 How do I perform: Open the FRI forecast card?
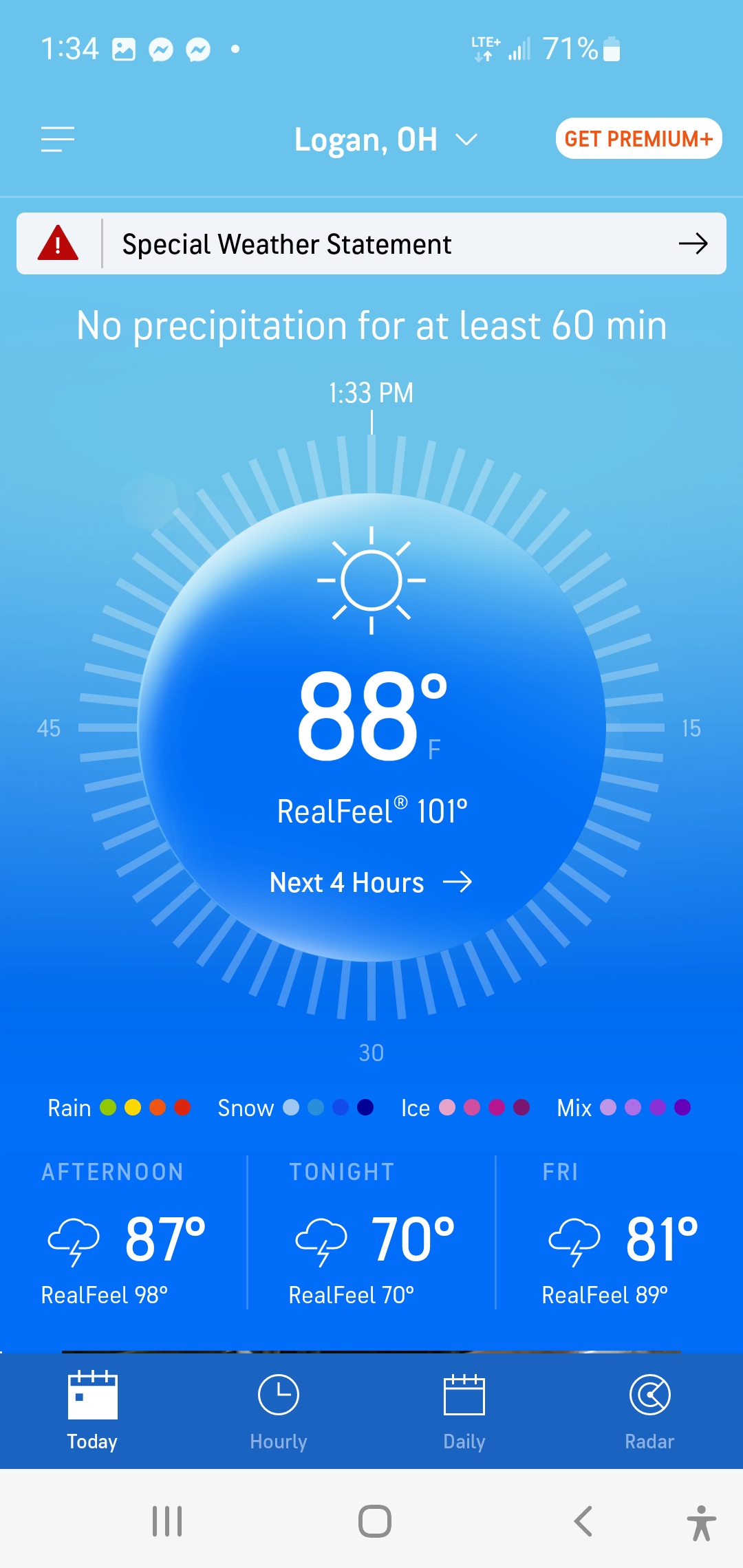click(619, 1234)
